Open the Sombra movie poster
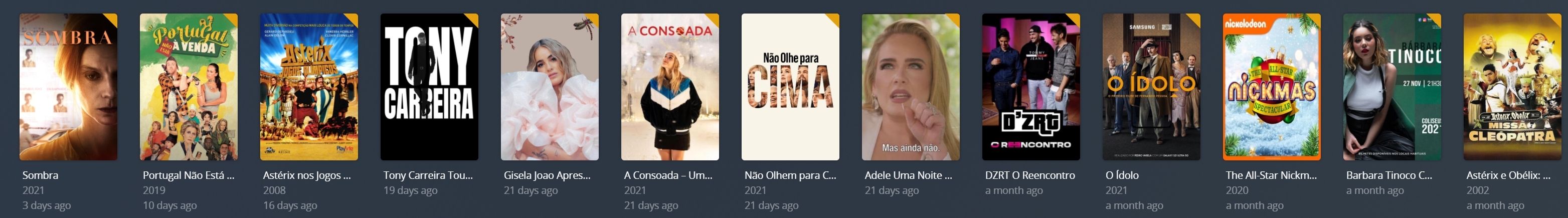This screenshot has width=1568, height=218. tap(68, 87)
